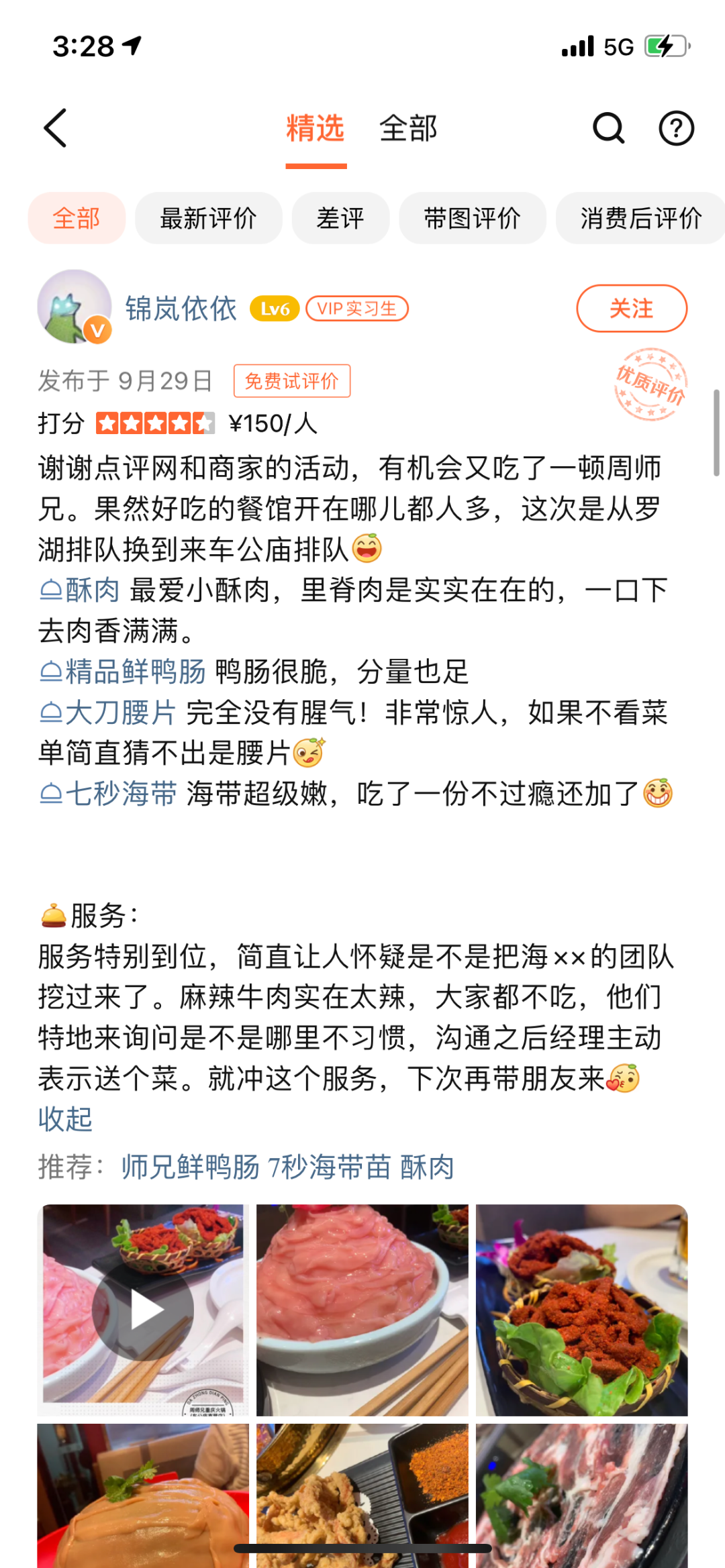Filter by 最新评价 chip
Screen dimensions: 725x1568
click(x=208, y=218)
